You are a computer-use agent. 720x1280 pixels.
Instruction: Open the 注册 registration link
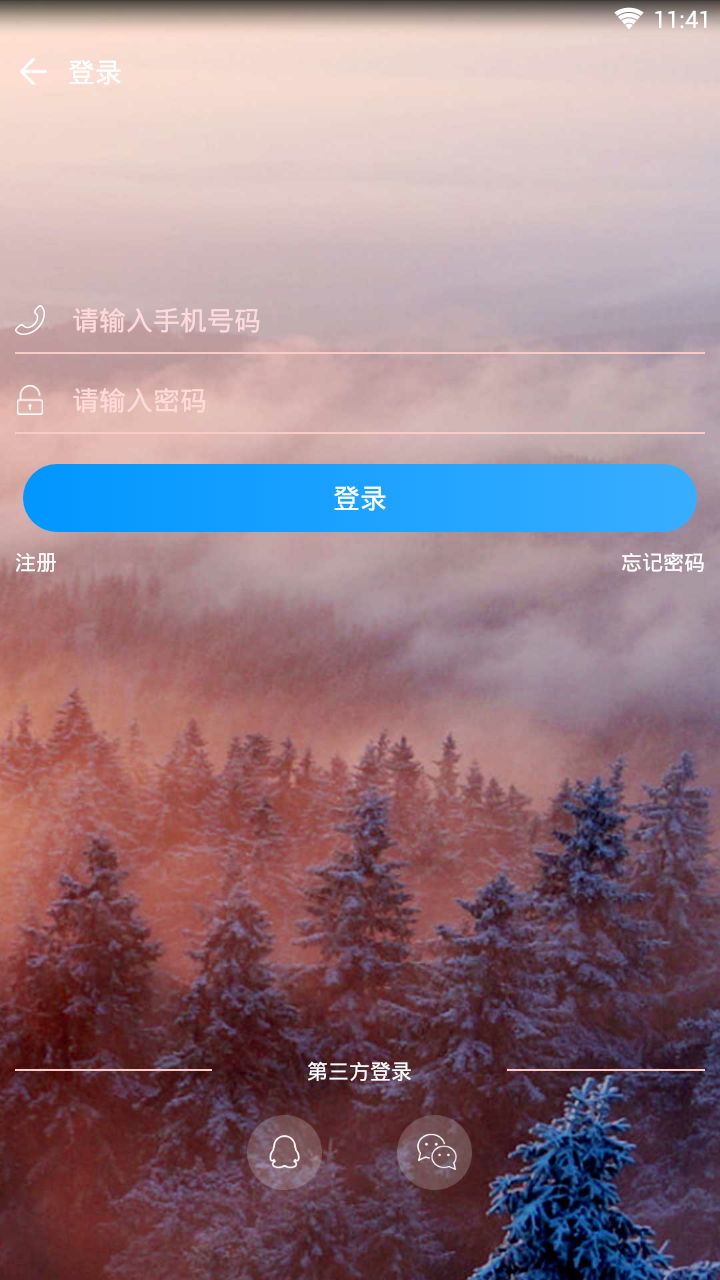pos(36,563)
